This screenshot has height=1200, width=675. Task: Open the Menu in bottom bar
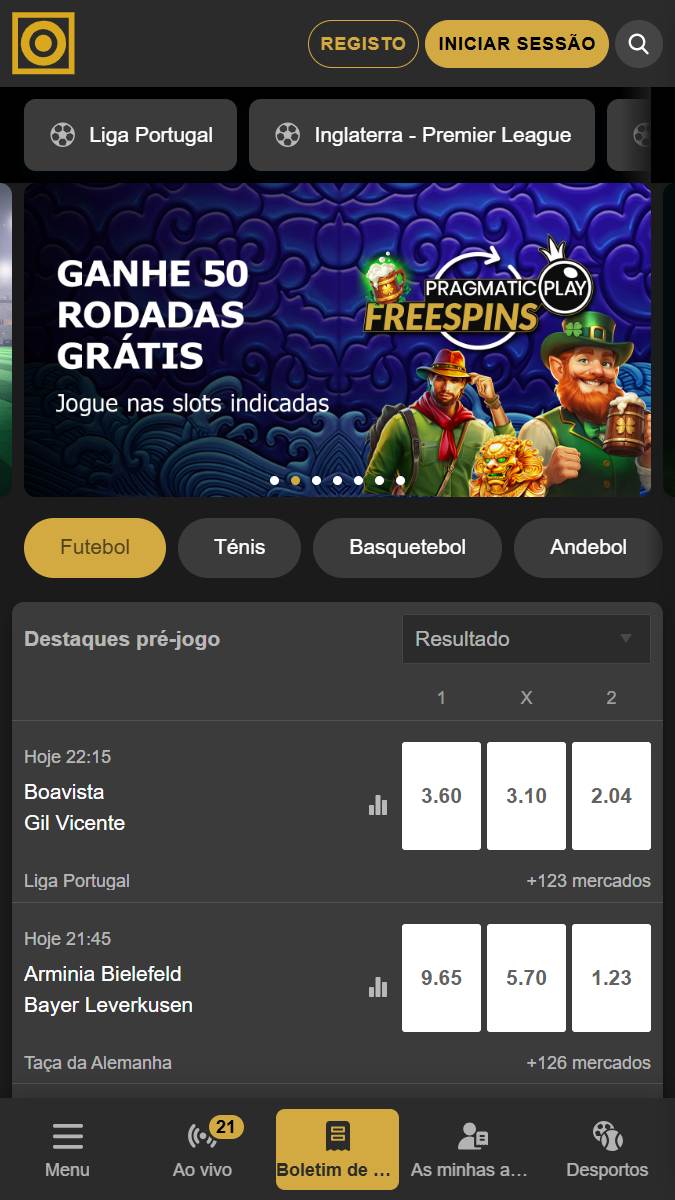pyautogui.click(x=67, y=1149)
